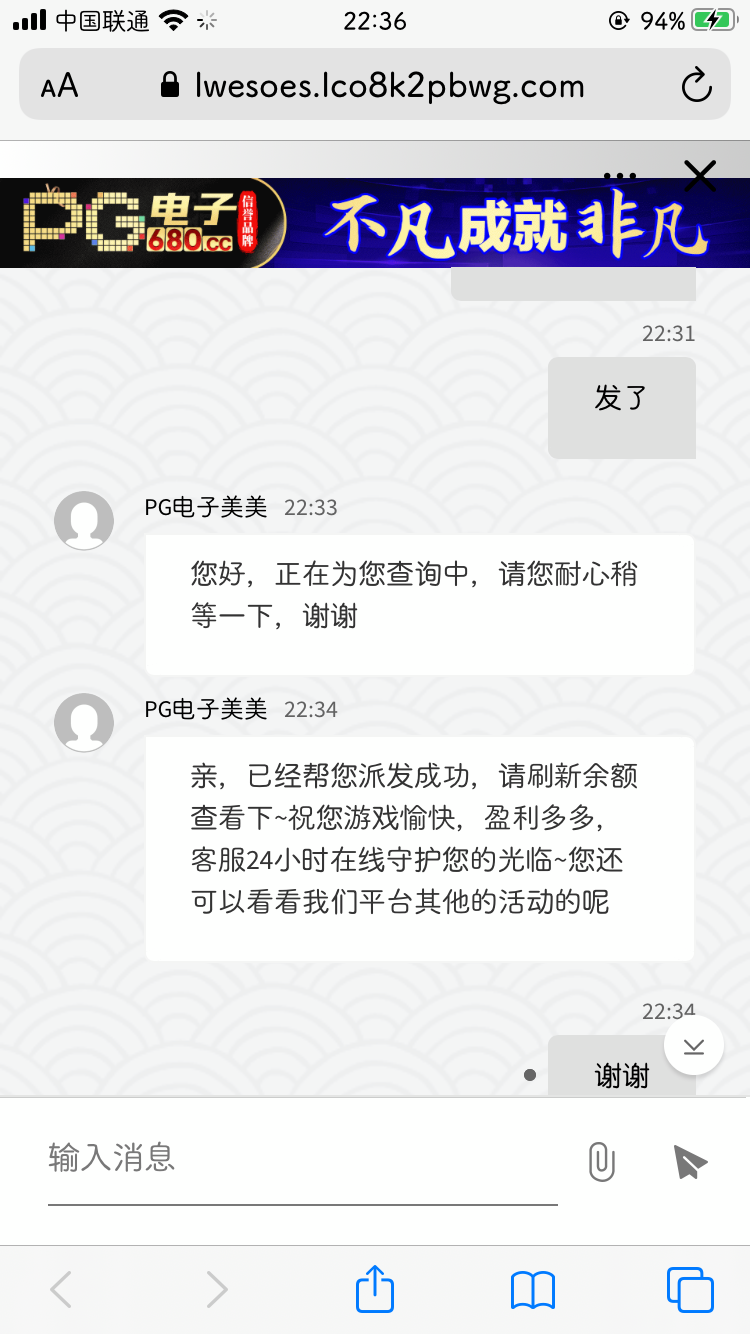Reload the page in Safari
The image size is (750, 1334).
click(696, 86)
